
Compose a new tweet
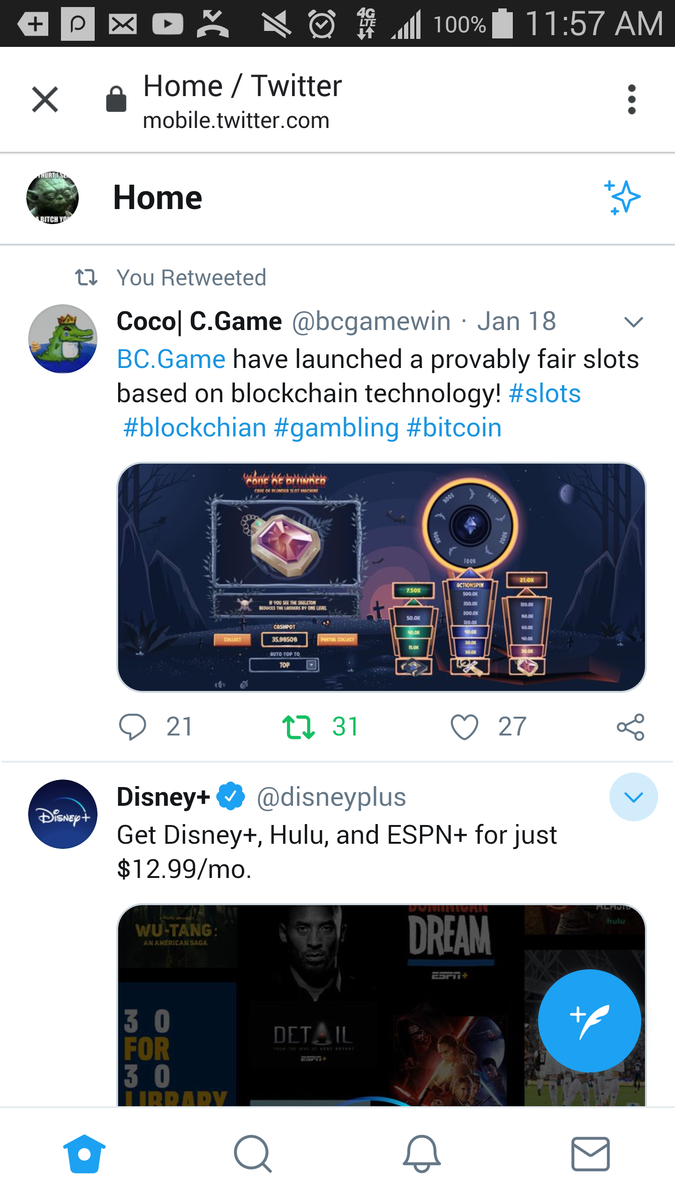(589, 1021)
